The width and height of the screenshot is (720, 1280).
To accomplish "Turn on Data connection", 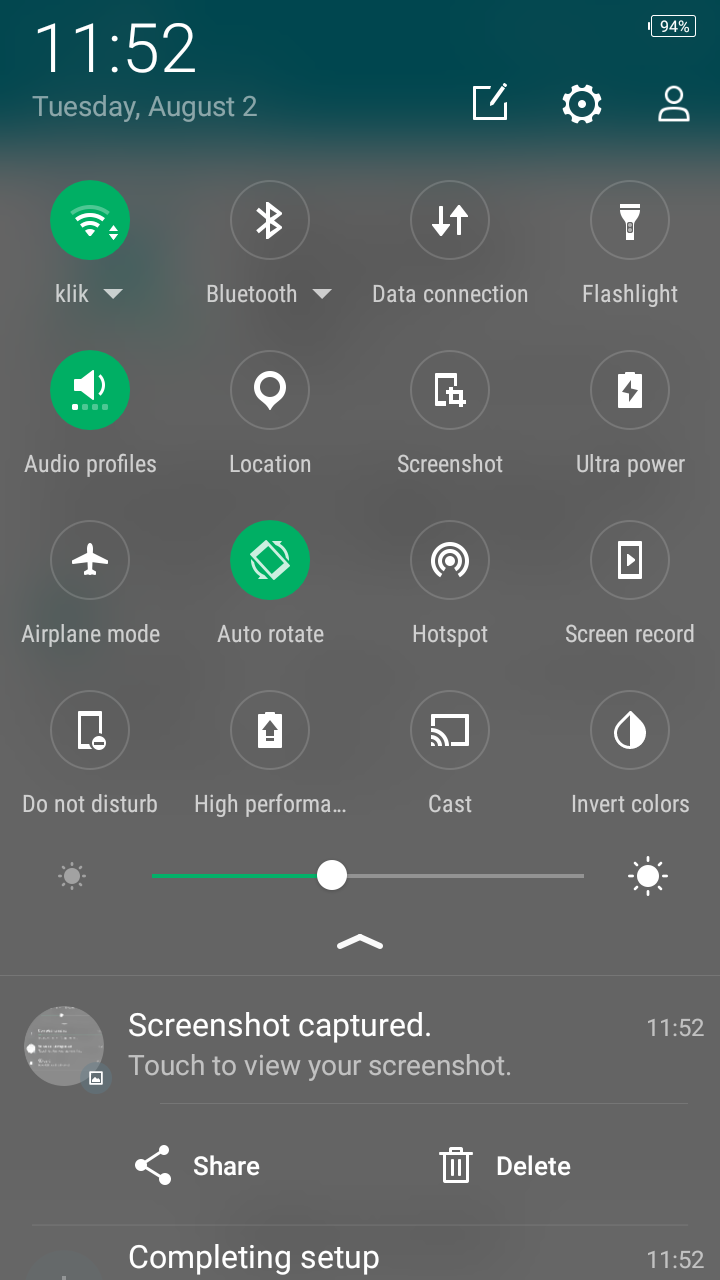I will pos(450,220).
